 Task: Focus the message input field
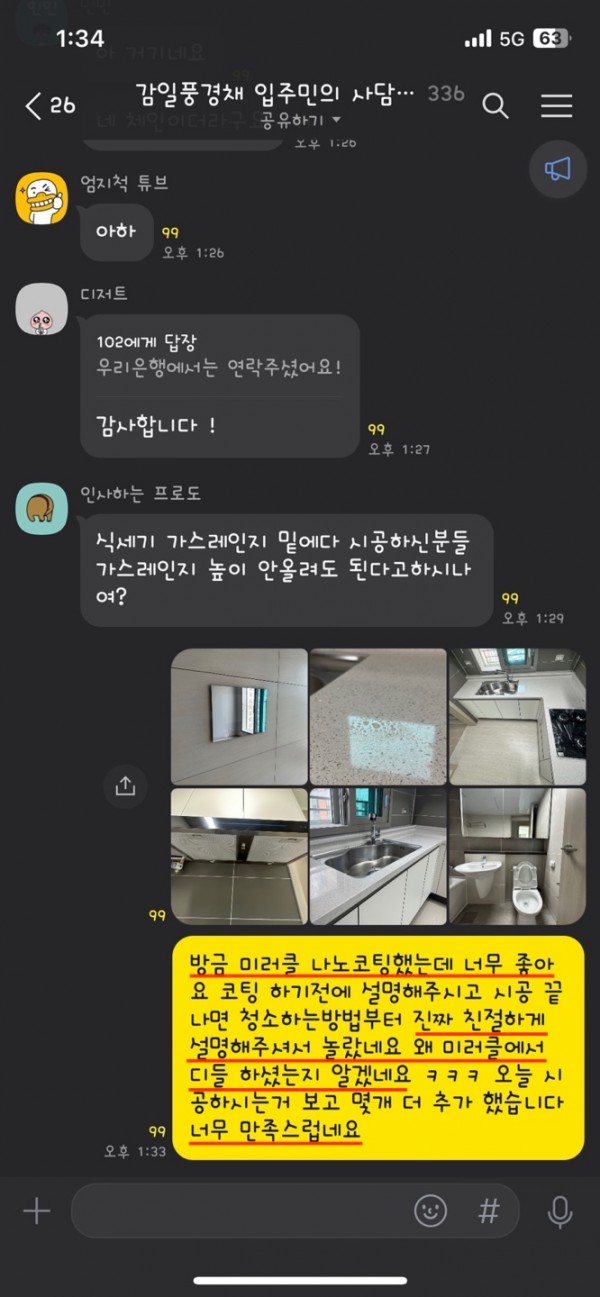pos(240,1211)
